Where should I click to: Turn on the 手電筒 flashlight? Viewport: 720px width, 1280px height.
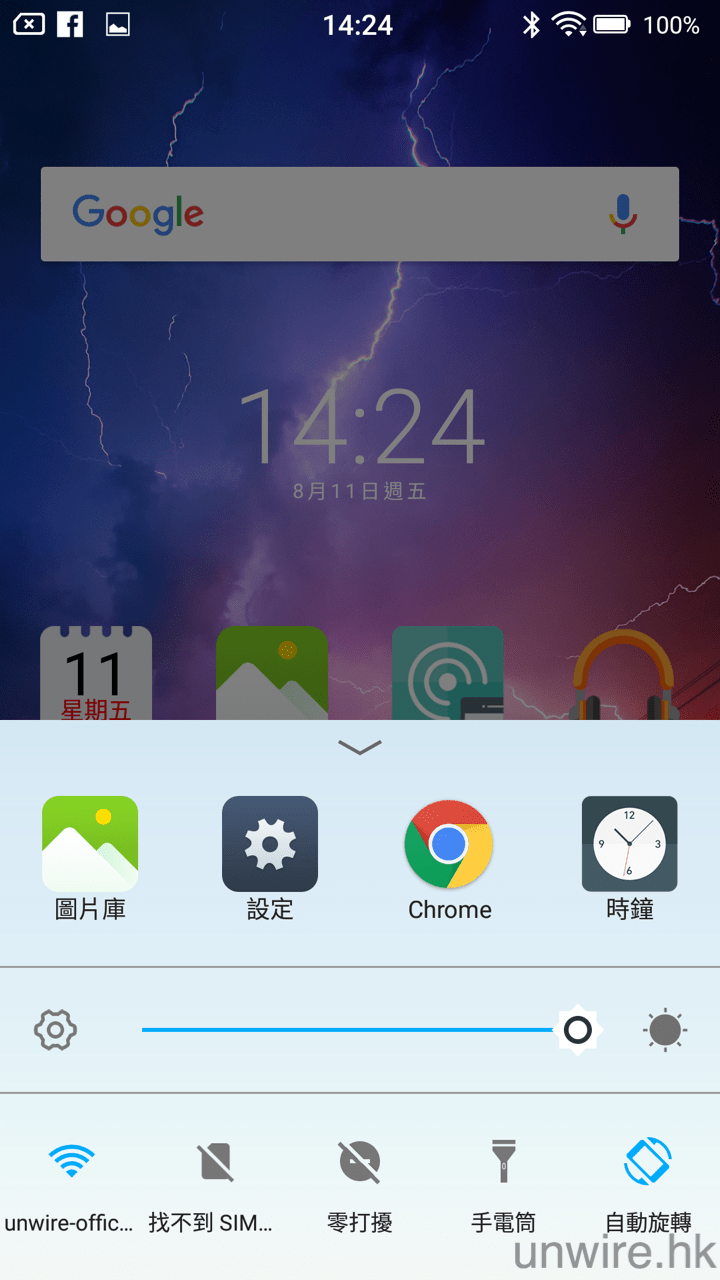(x=504, y=1163)
